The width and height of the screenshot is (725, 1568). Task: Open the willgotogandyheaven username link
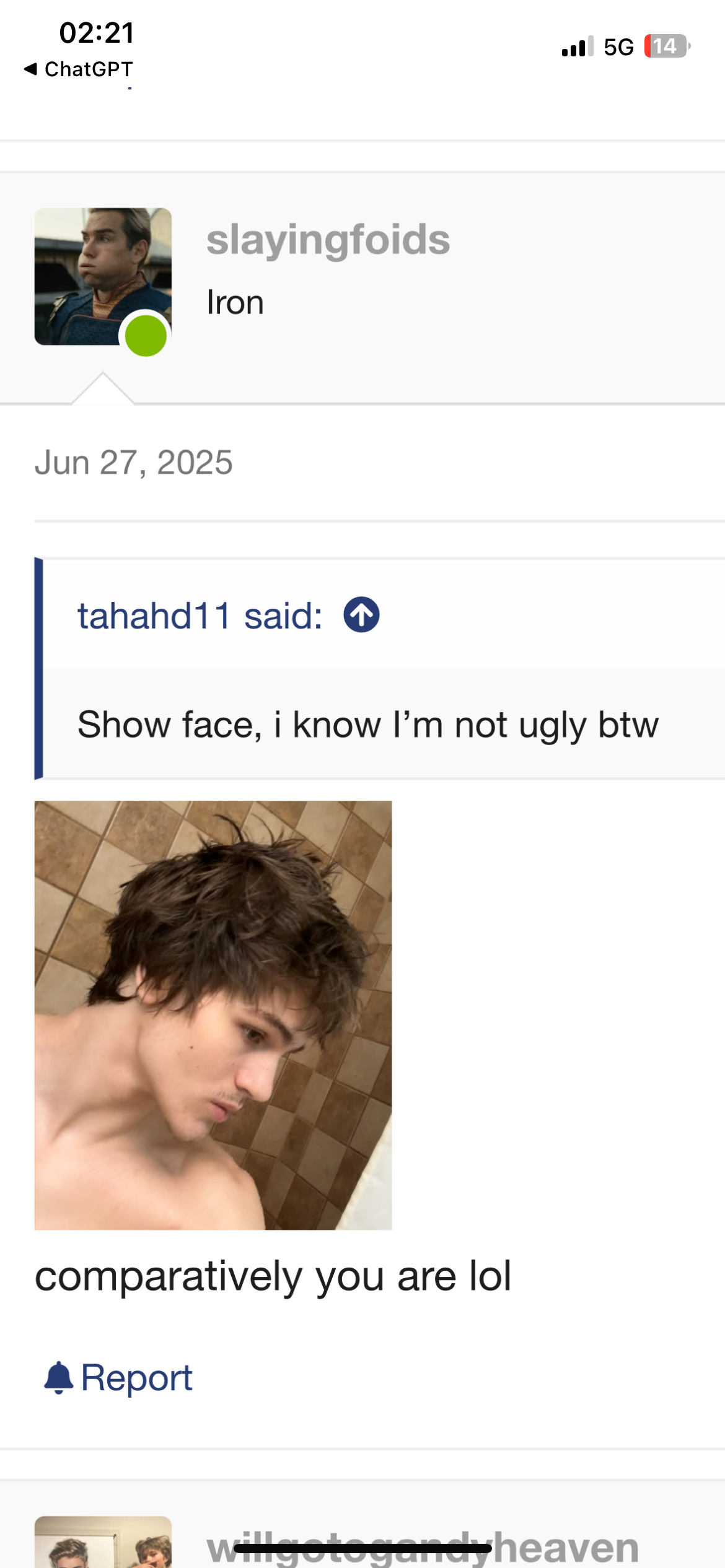coord(423,1546)
